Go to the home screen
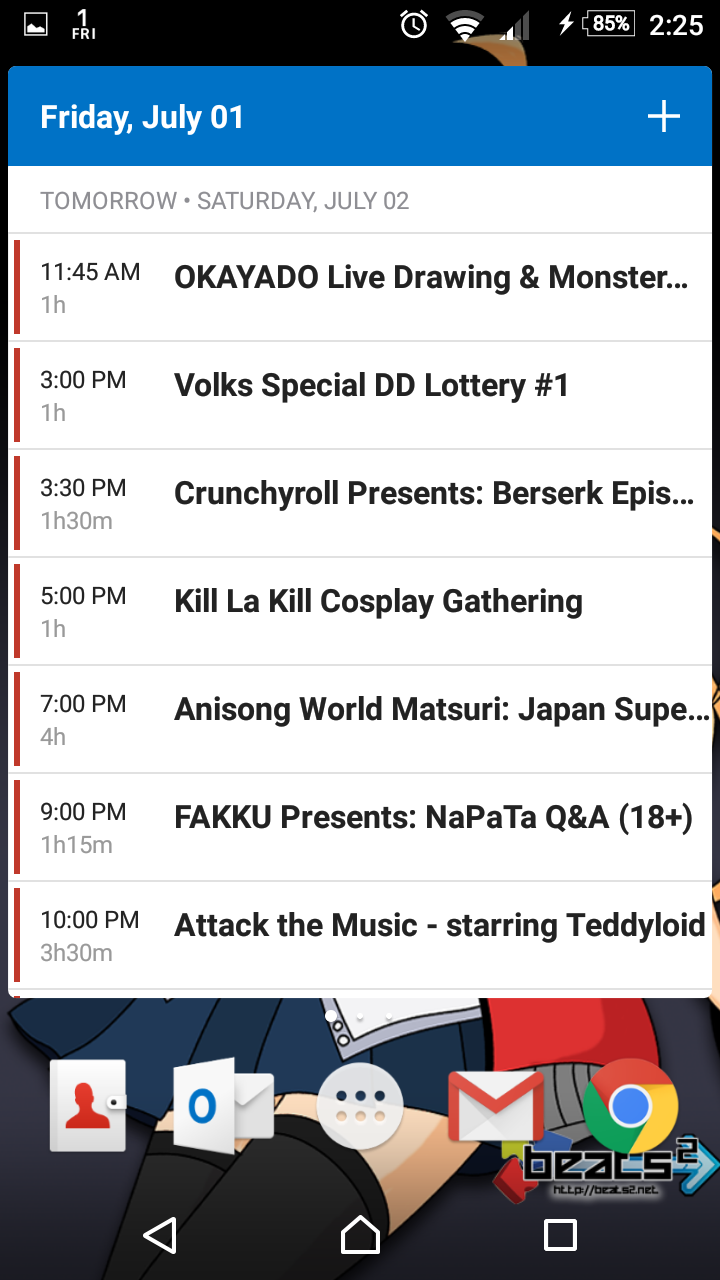The height and width of the screenshot is (1280, 720). point(360,1235)
